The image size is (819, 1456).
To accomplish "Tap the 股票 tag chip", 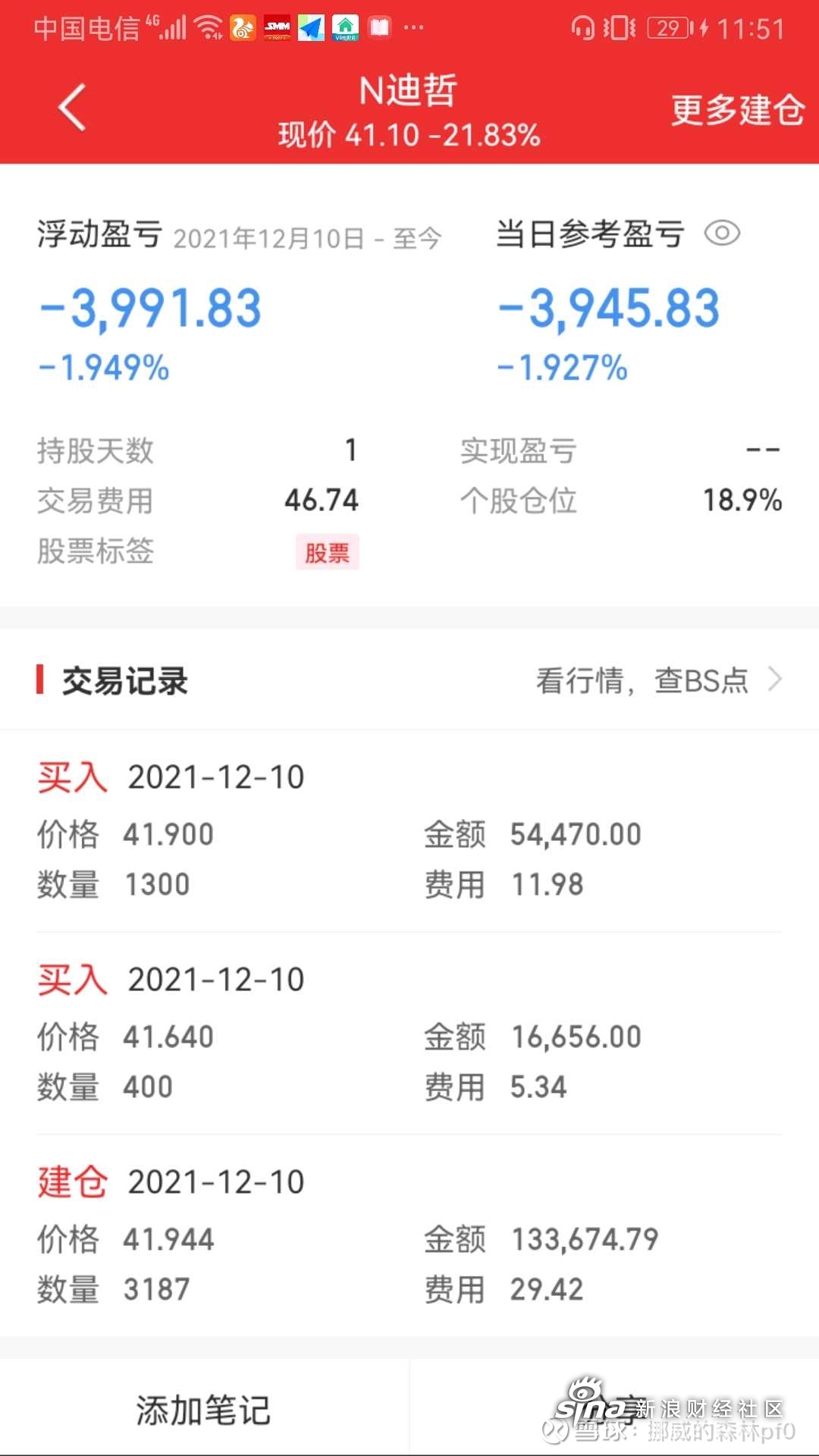I will [x=327, y=552].
